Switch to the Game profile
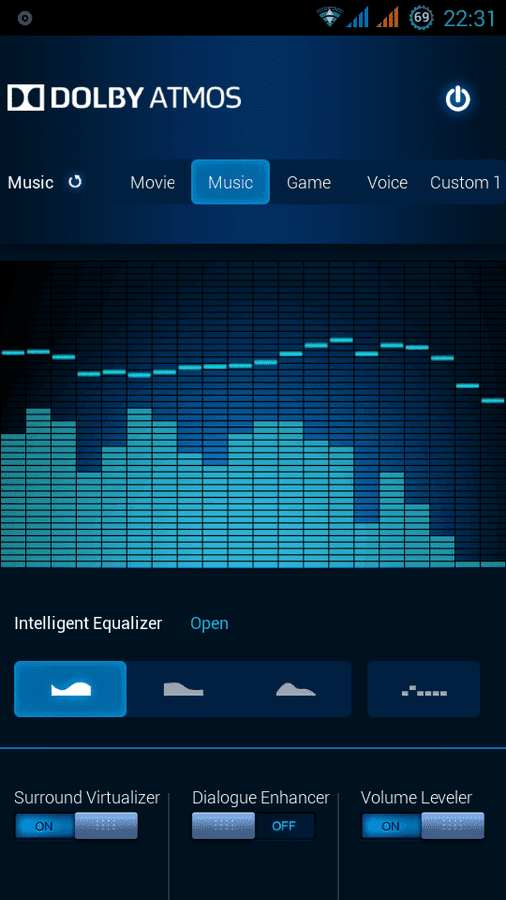 [309, 183]
